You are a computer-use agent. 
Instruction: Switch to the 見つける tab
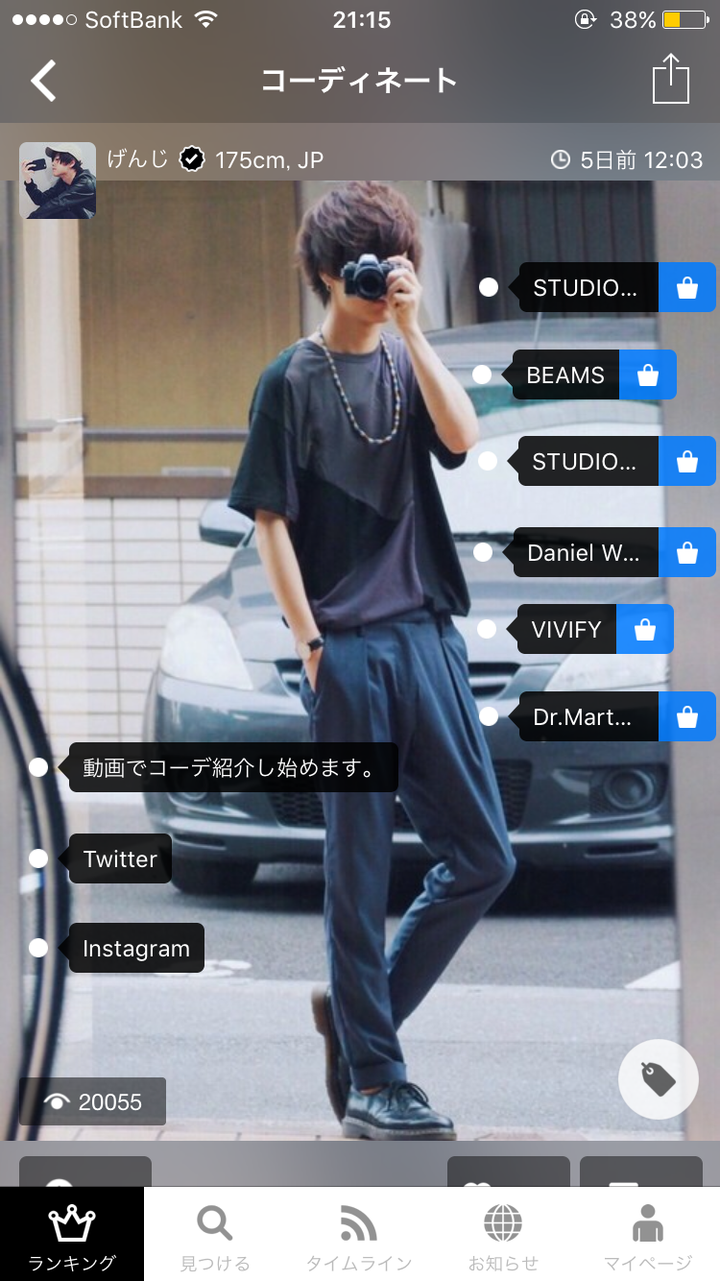point(215,1235)
